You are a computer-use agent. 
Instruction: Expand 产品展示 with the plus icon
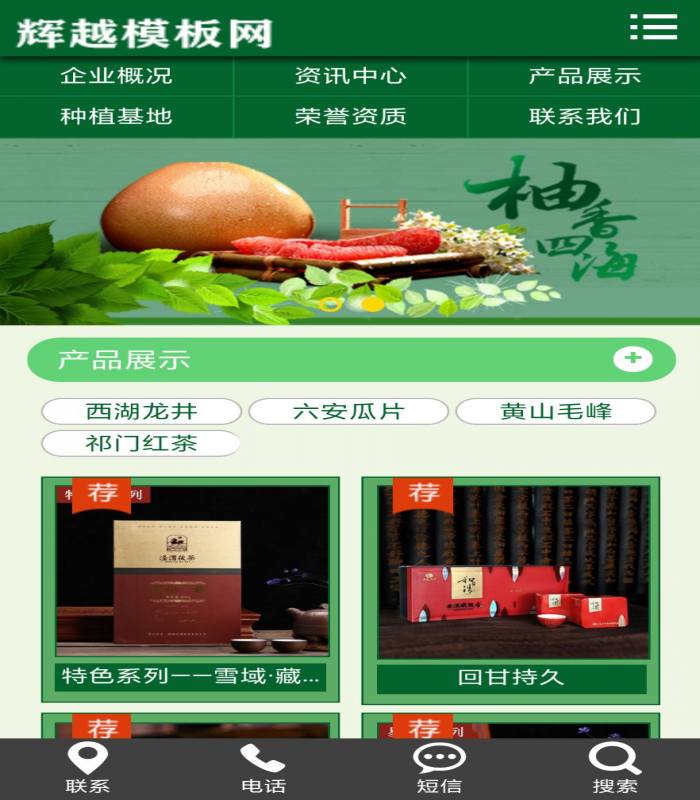[632, 359]
